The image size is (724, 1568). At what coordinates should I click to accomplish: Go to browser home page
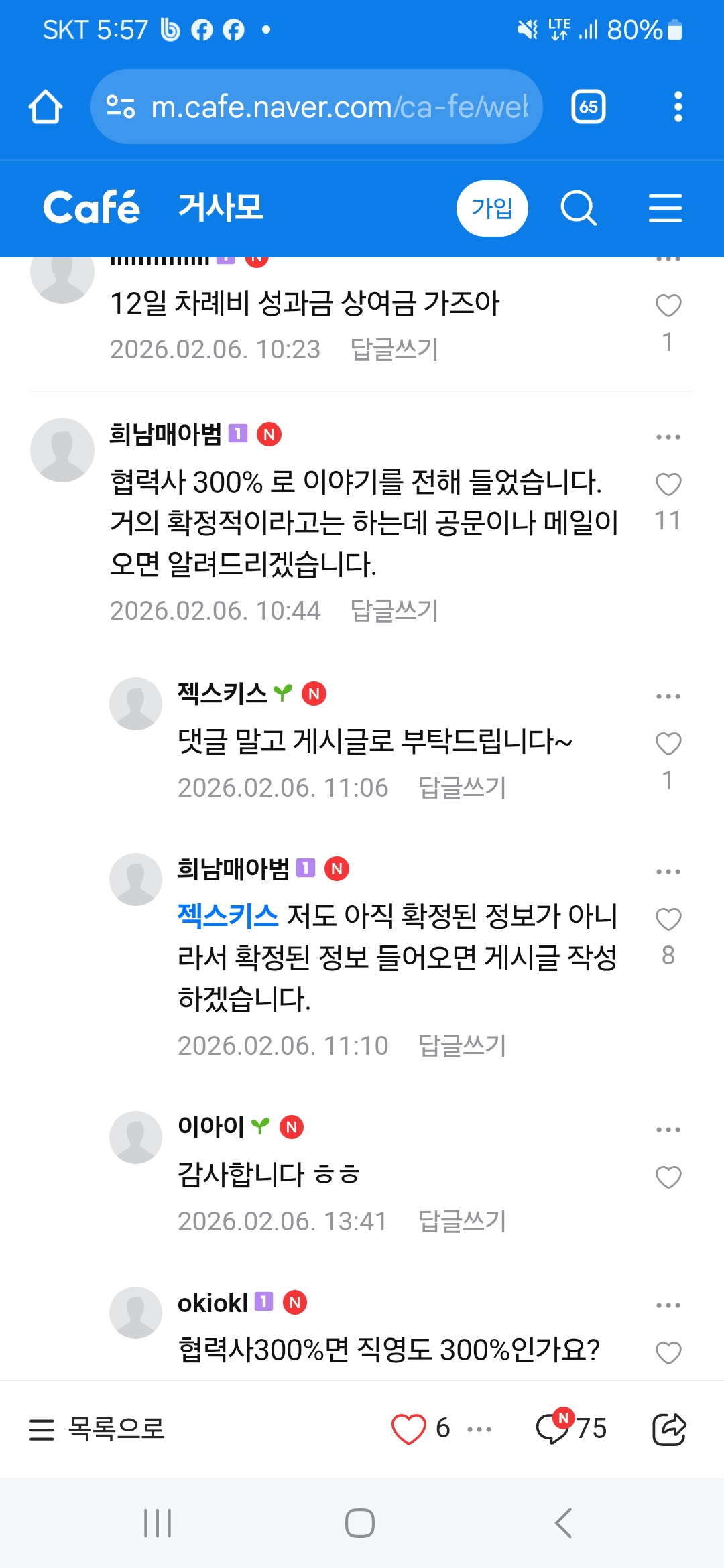coord(46,107)
